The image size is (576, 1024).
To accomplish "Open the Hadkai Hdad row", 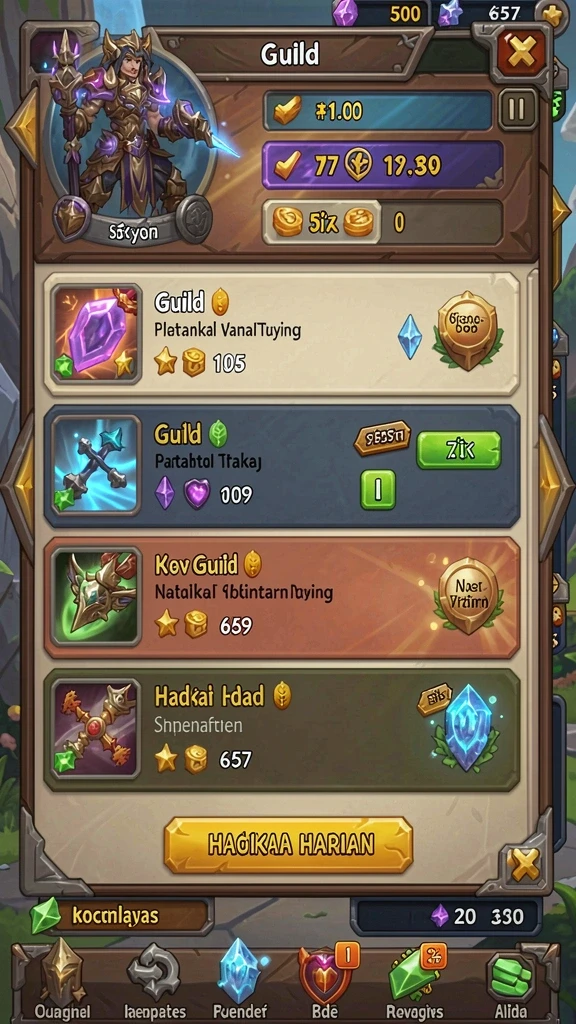I will (281, 729).
